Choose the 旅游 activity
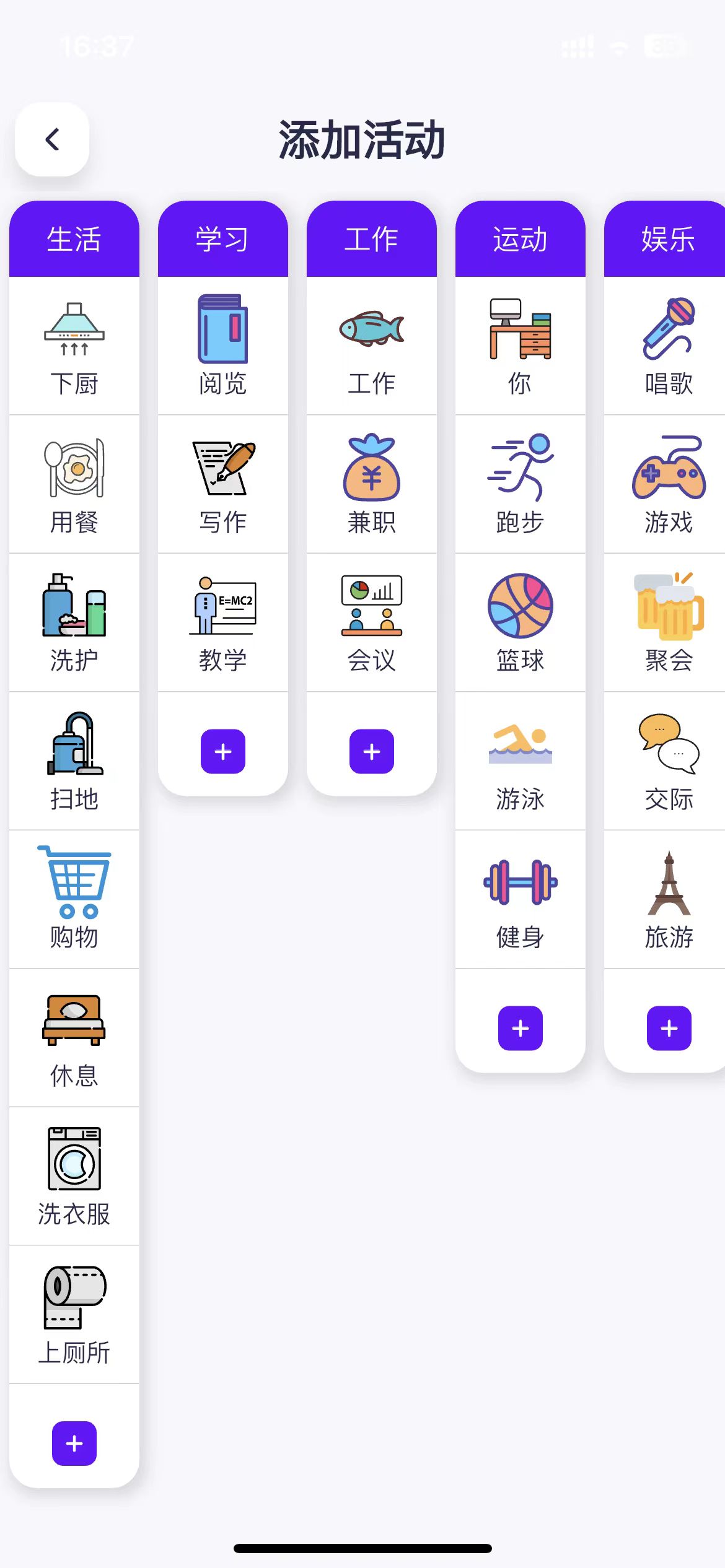The width and height of the screenshot is (725, 1568). pos(668,899)
